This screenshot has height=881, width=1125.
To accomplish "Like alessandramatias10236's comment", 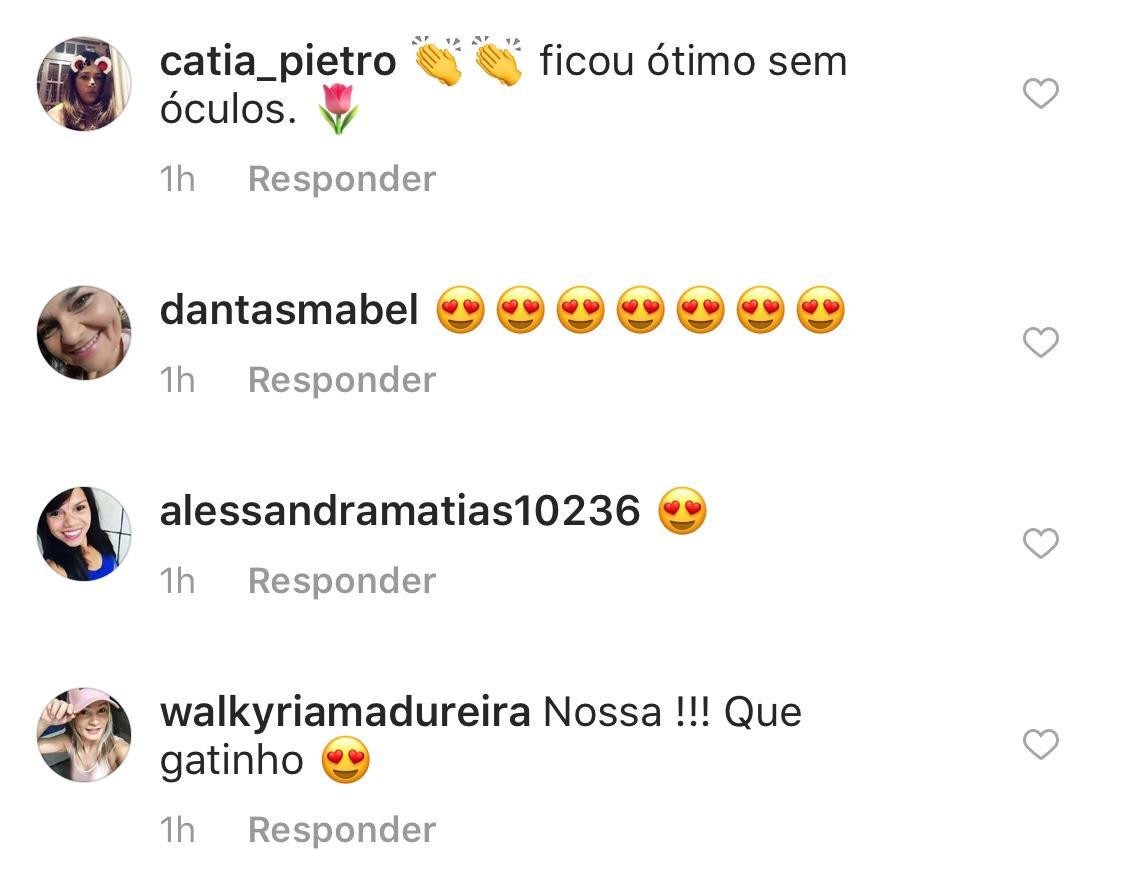I will point(1041,544).
